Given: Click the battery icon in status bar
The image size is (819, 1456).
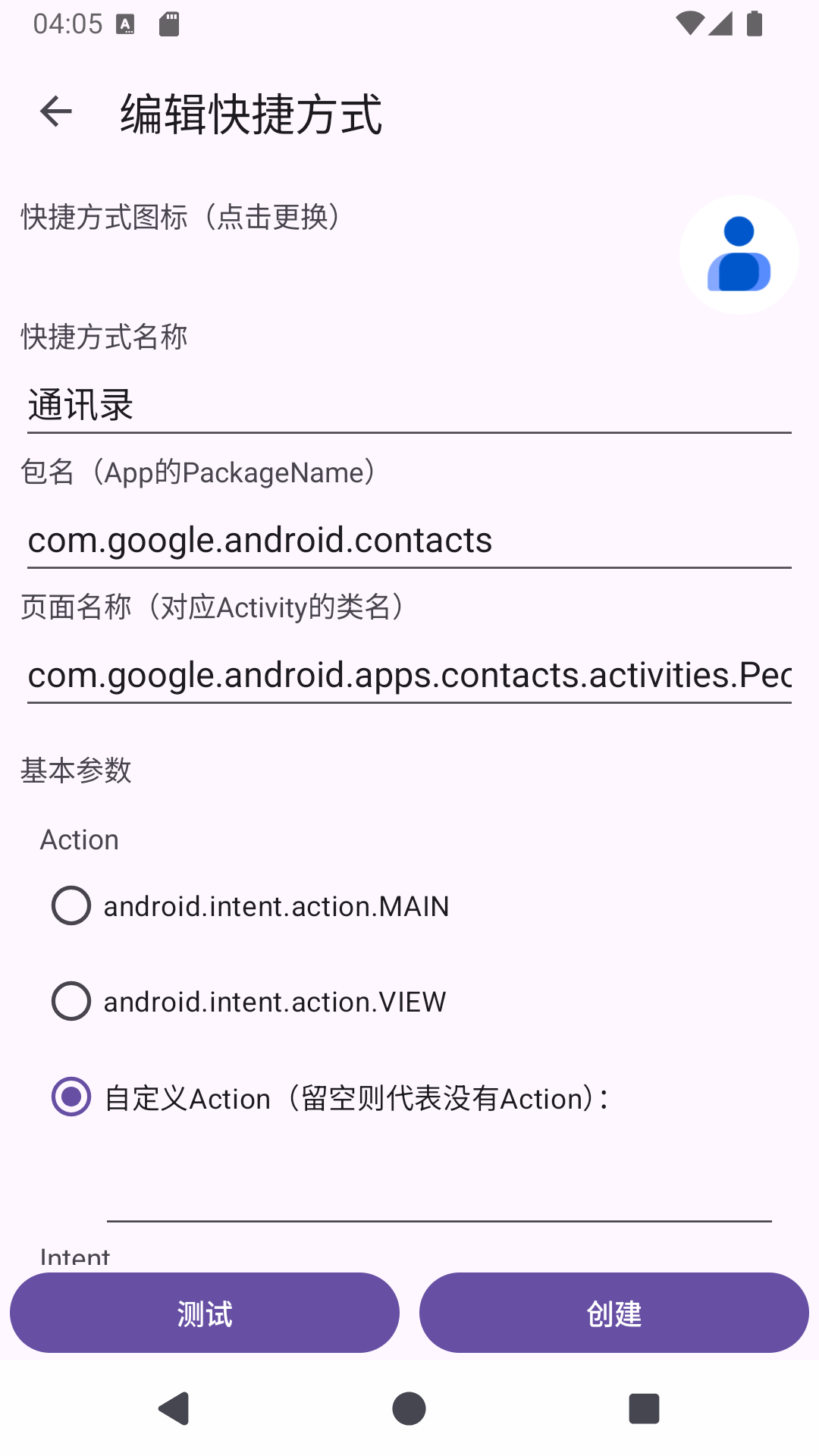Looking at the screenshot, I should pyautogui.click(x=753, y=24).
